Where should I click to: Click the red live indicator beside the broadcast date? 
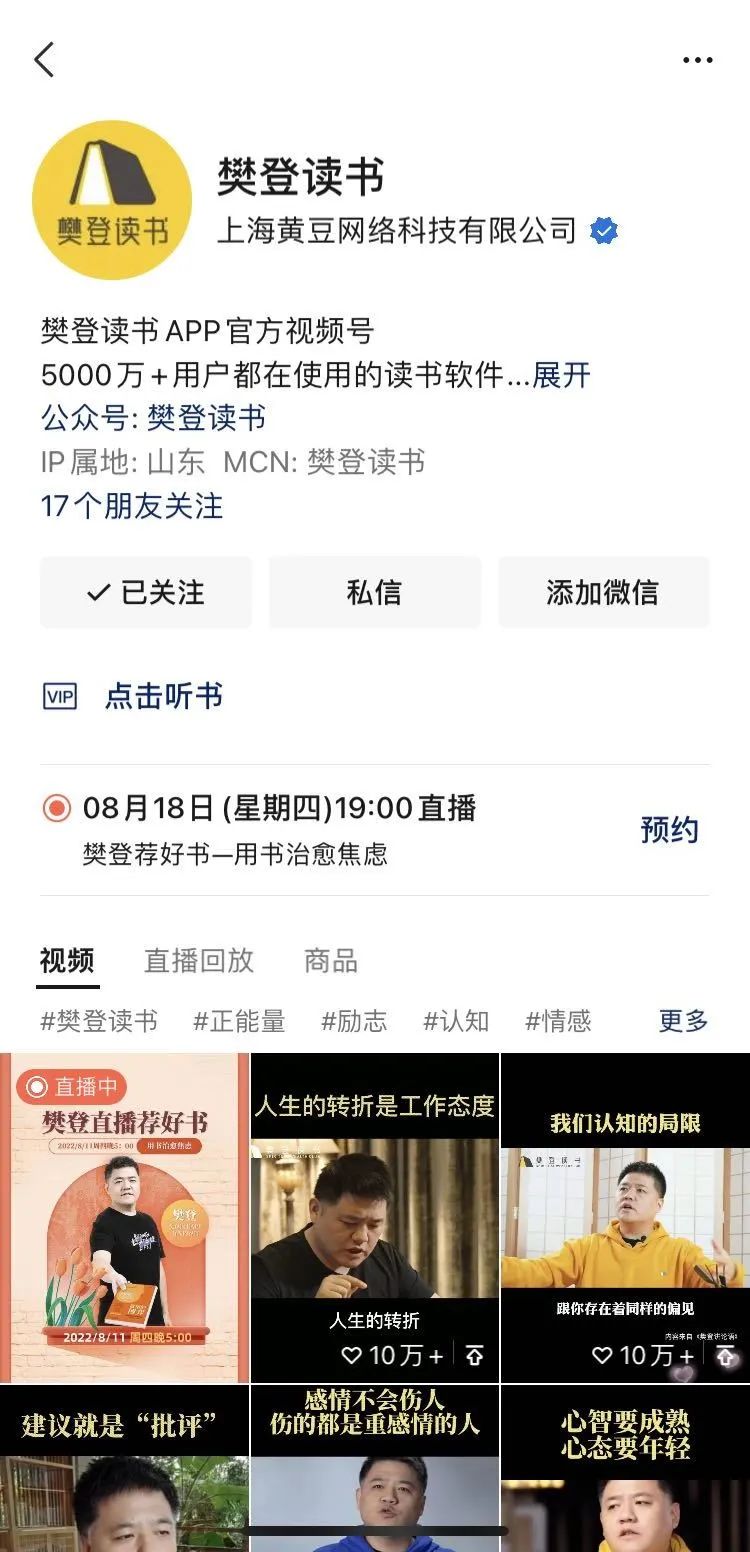point(55,808)
